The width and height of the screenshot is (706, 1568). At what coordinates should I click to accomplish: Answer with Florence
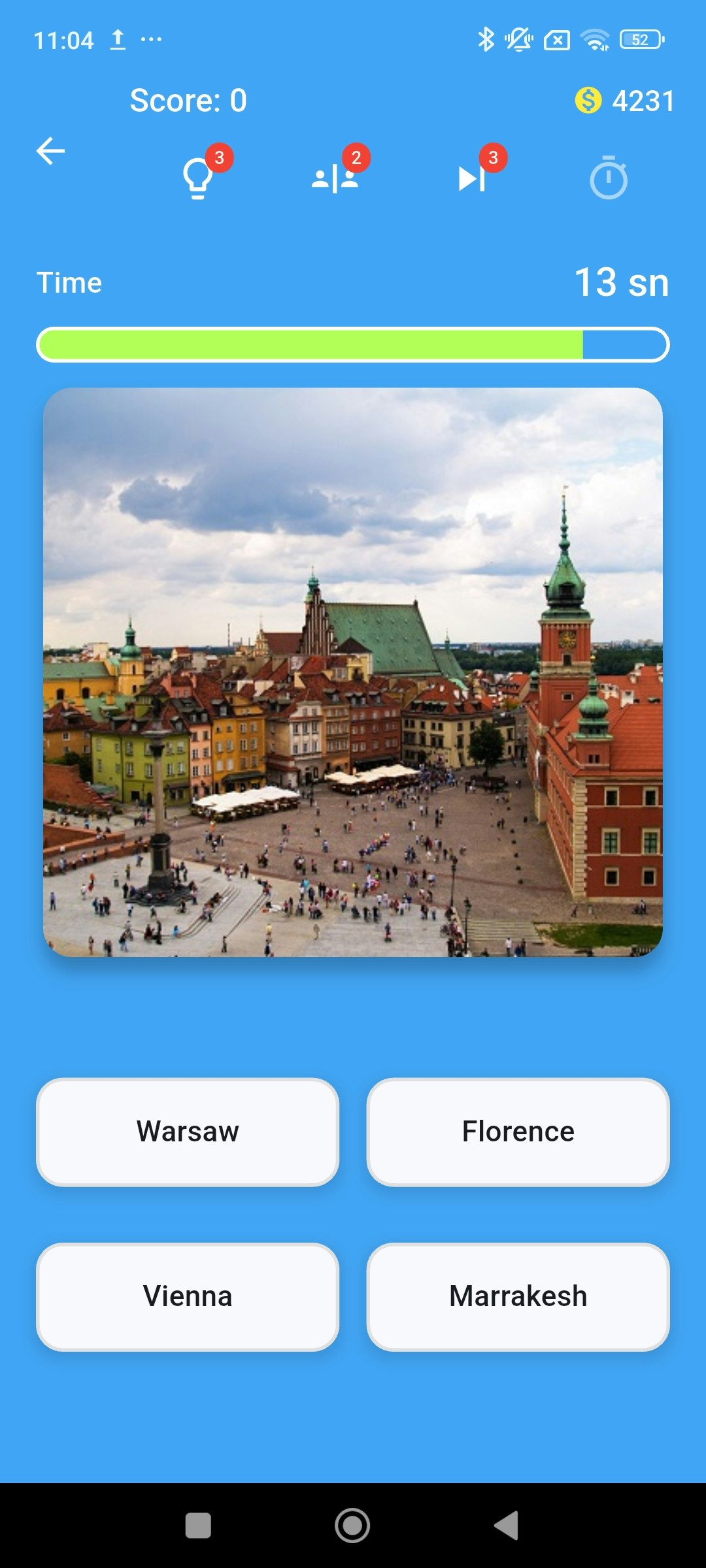point(518,1132)
